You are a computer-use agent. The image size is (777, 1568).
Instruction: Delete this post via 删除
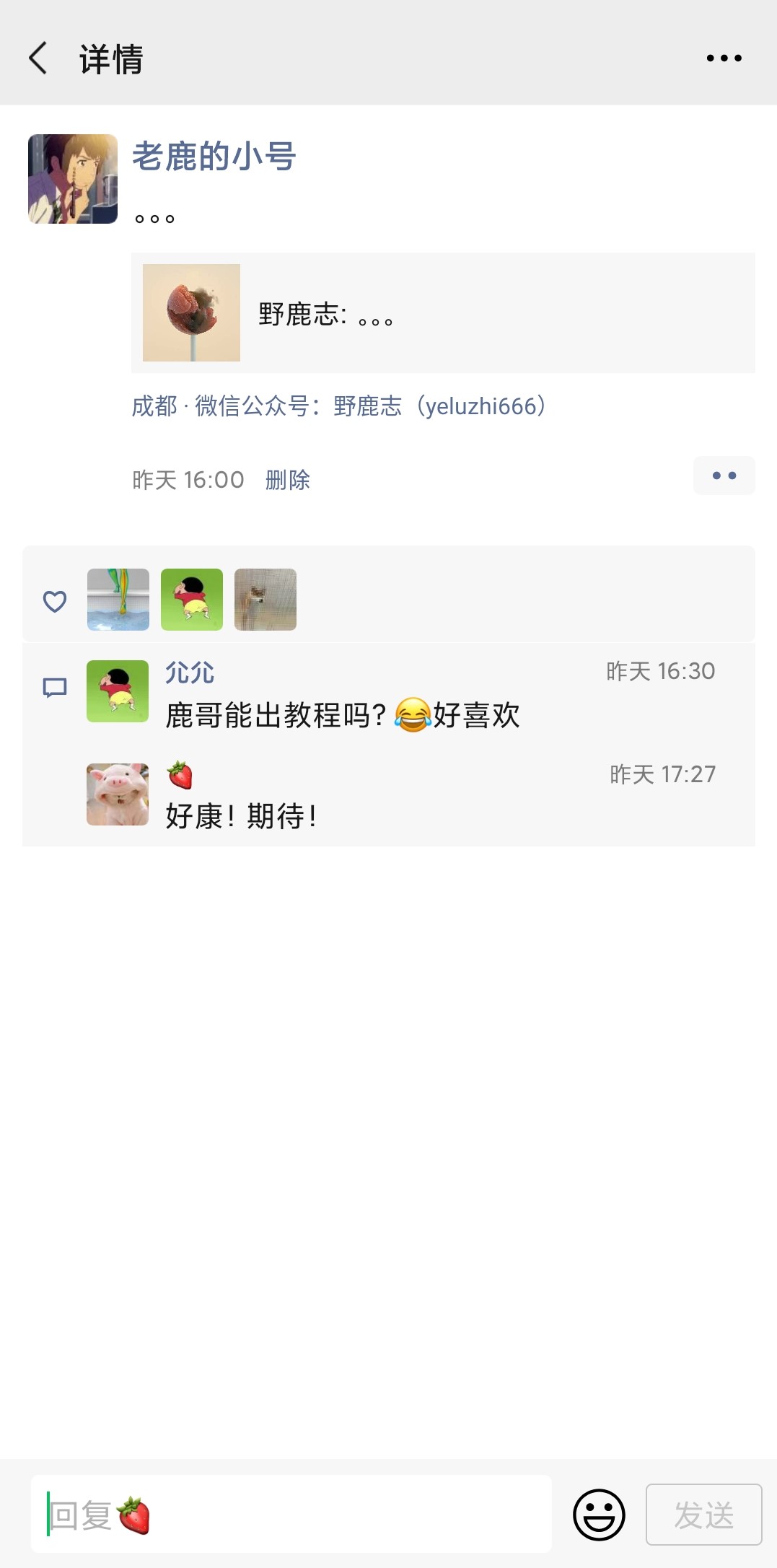[287, 480]
